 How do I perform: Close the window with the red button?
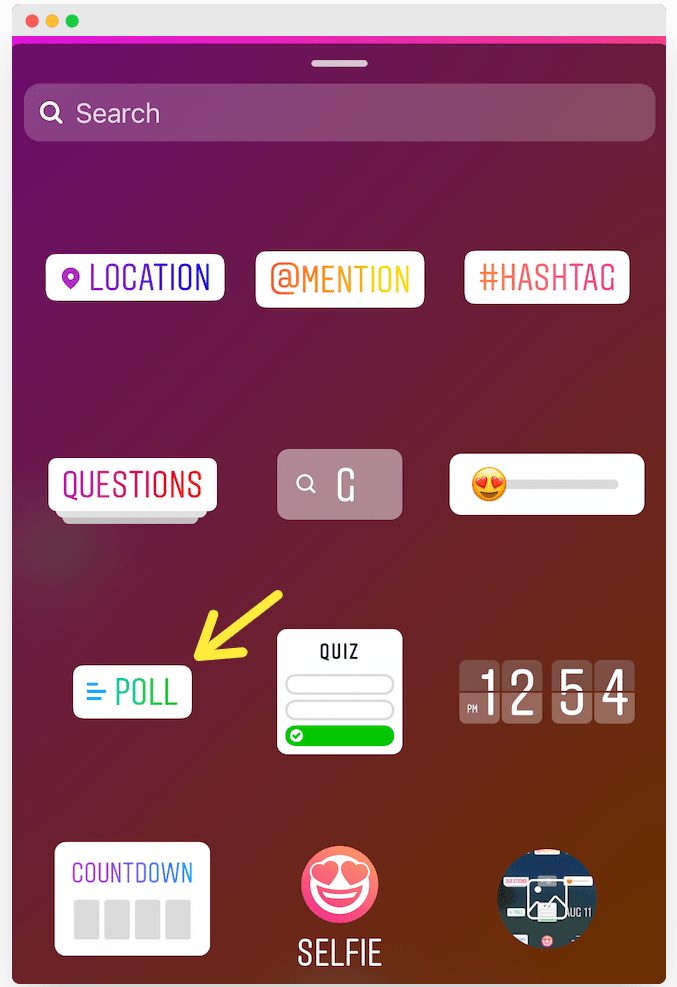32,21
